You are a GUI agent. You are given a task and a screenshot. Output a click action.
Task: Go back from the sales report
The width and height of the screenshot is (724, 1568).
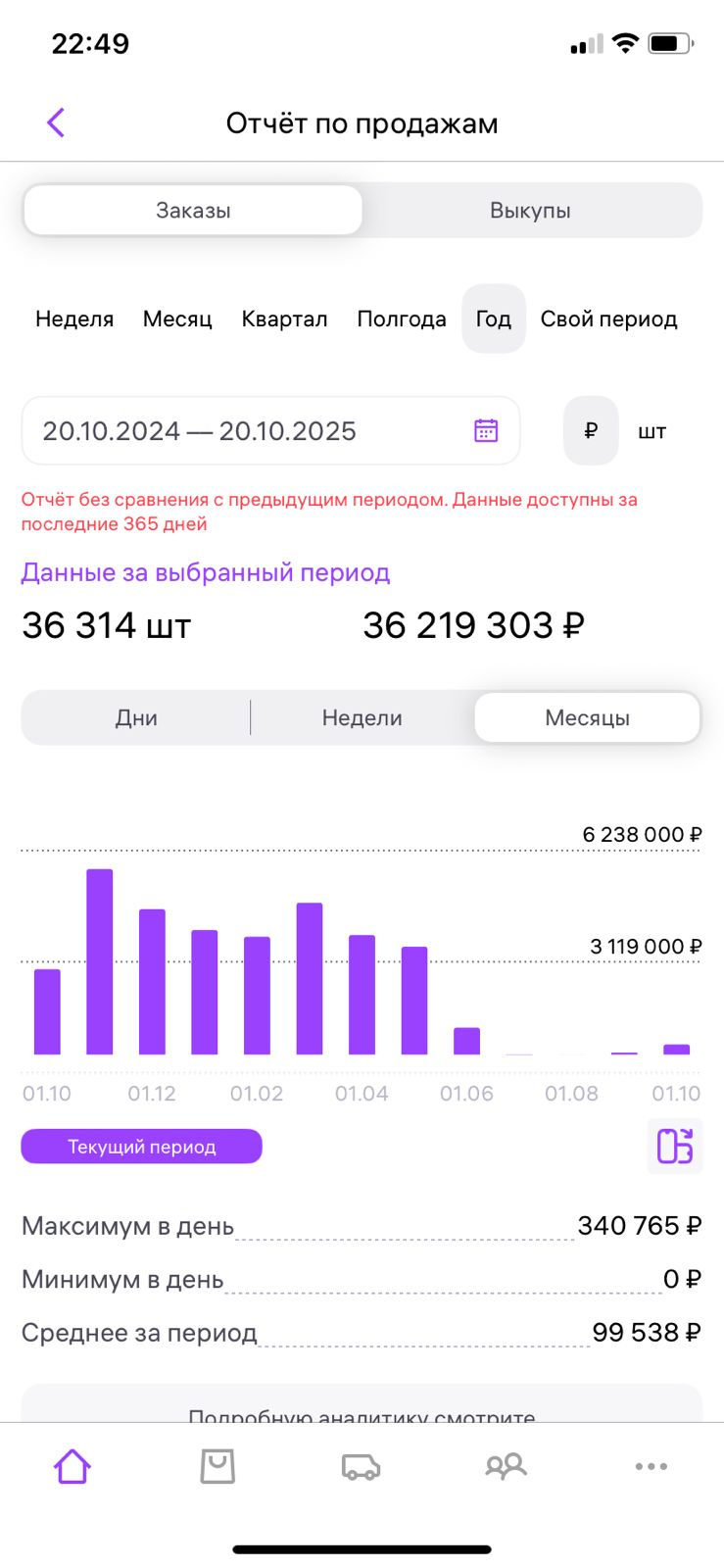pyautogui.click(x=56, y=122)
